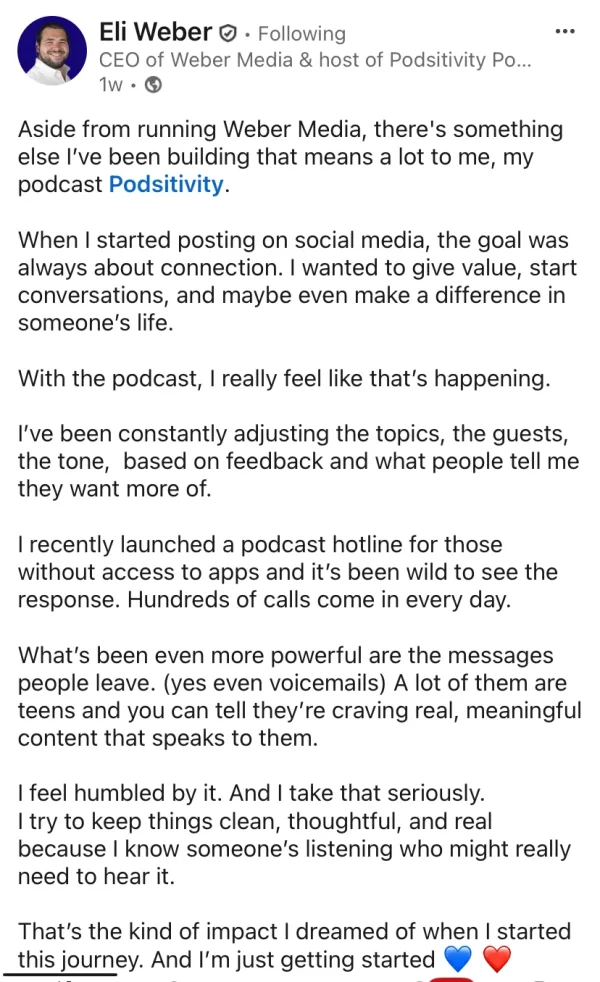
Task: Open the post overflow menu
Action: tap(565, 31)
